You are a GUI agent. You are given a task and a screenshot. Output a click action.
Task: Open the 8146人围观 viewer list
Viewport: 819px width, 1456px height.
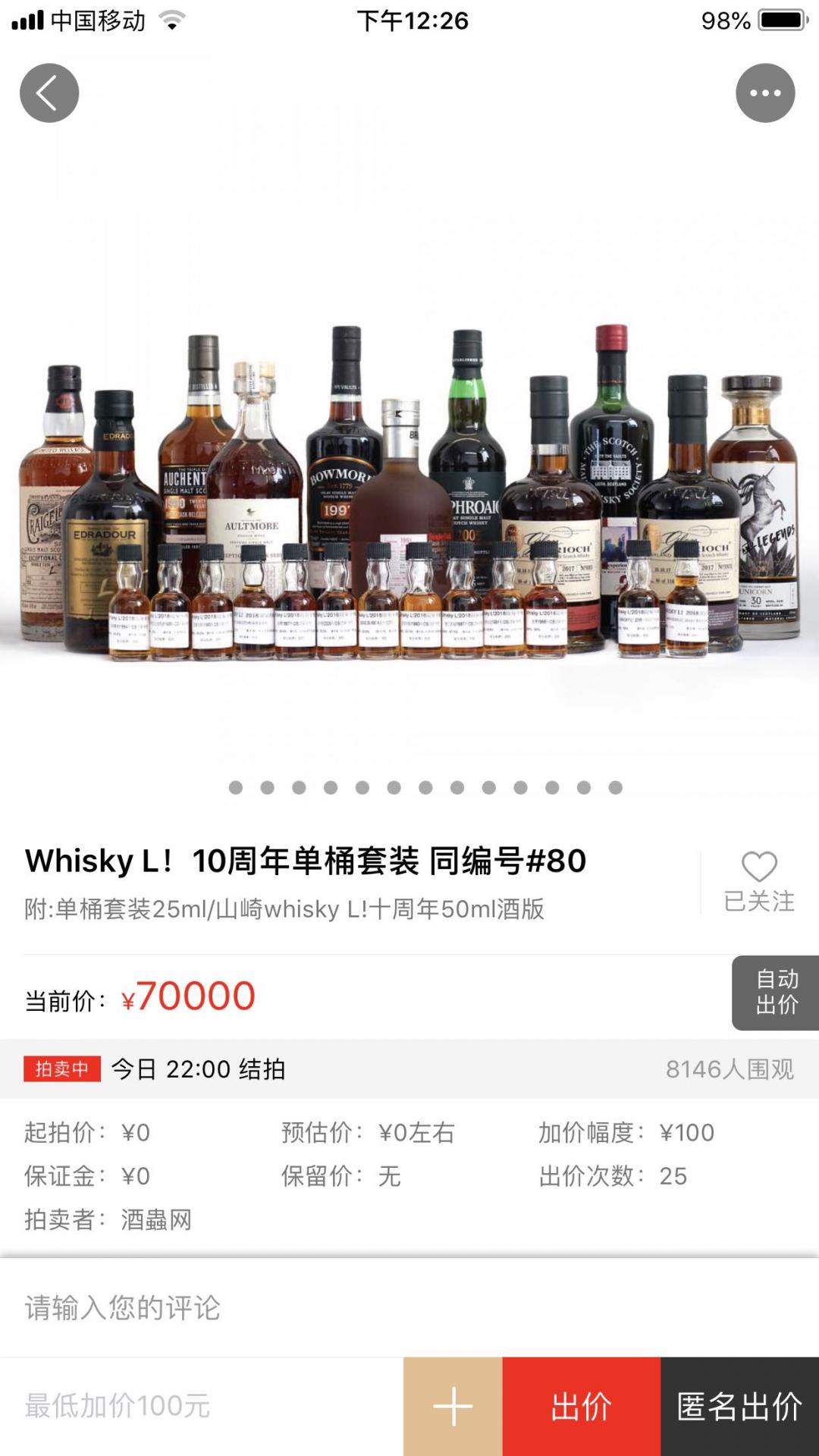point(730,1068)
